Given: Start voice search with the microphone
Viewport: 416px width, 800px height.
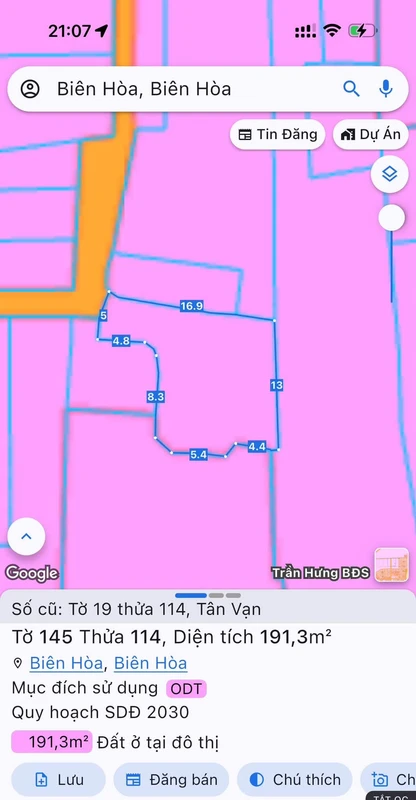Looking at the screenshot, I should click(386, 89).
